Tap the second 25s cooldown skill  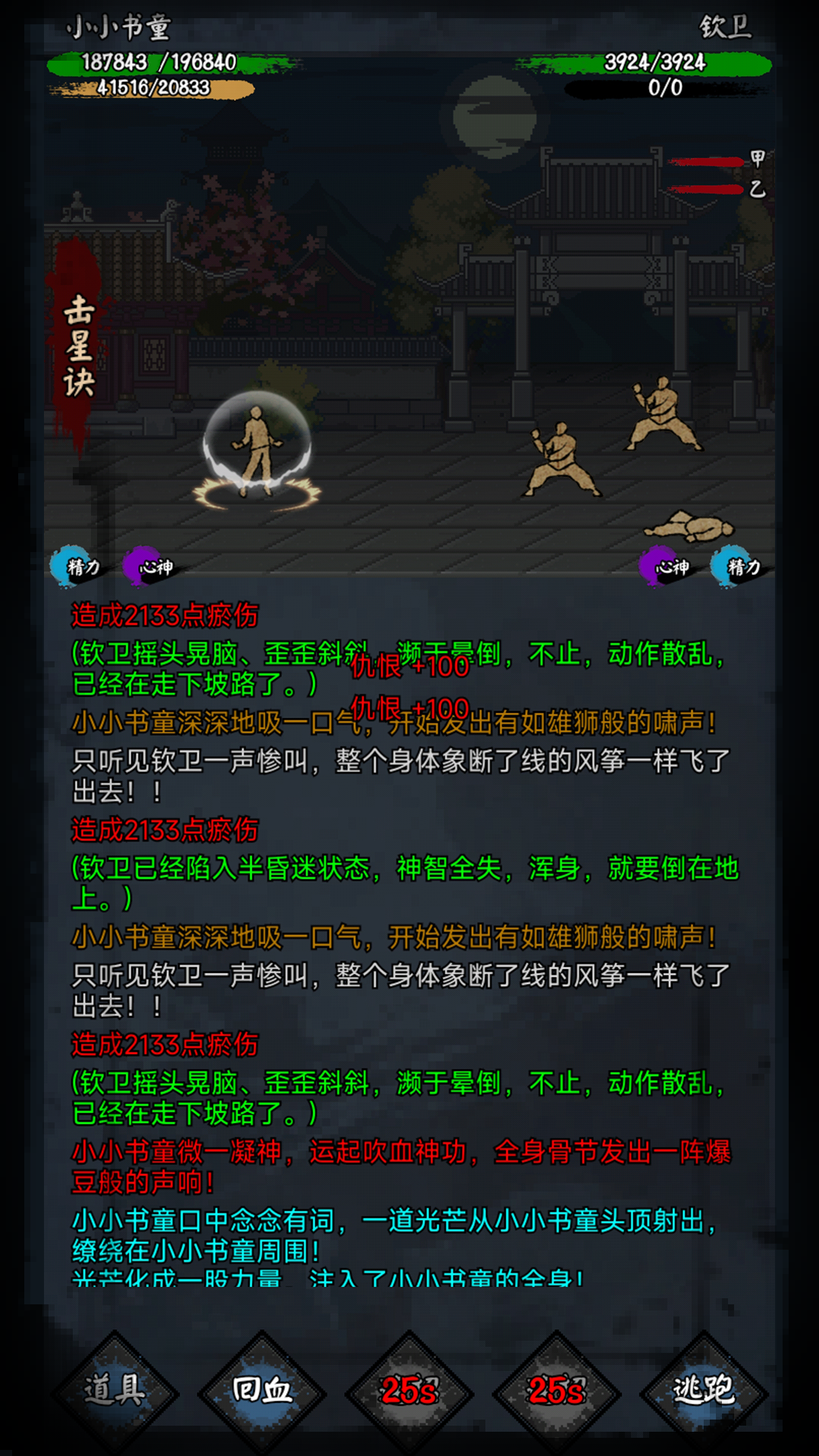click(x=557, y=1390)
